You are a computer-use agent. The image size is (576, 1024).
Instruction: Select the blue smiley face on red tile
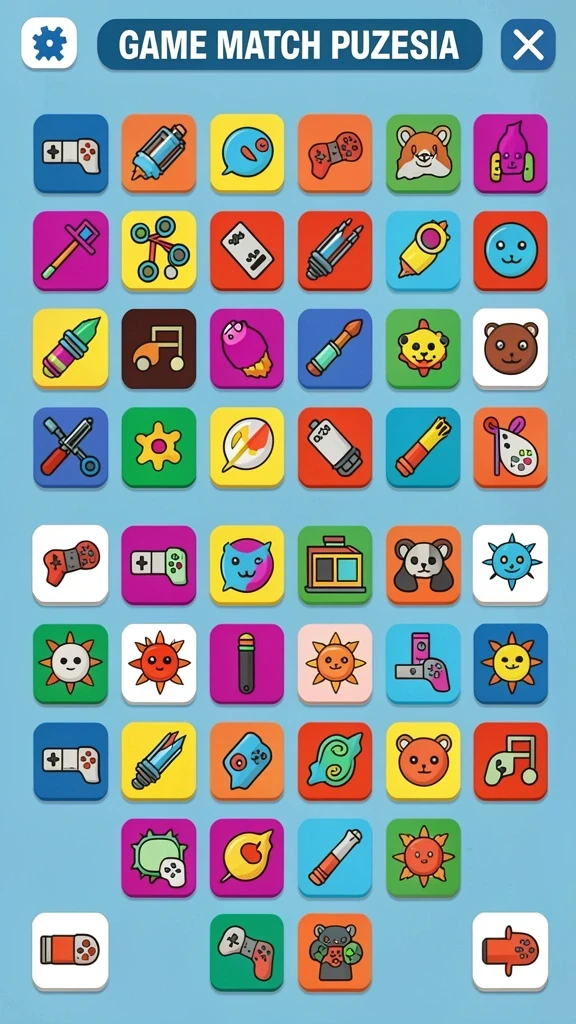click(x=510, y=250)
